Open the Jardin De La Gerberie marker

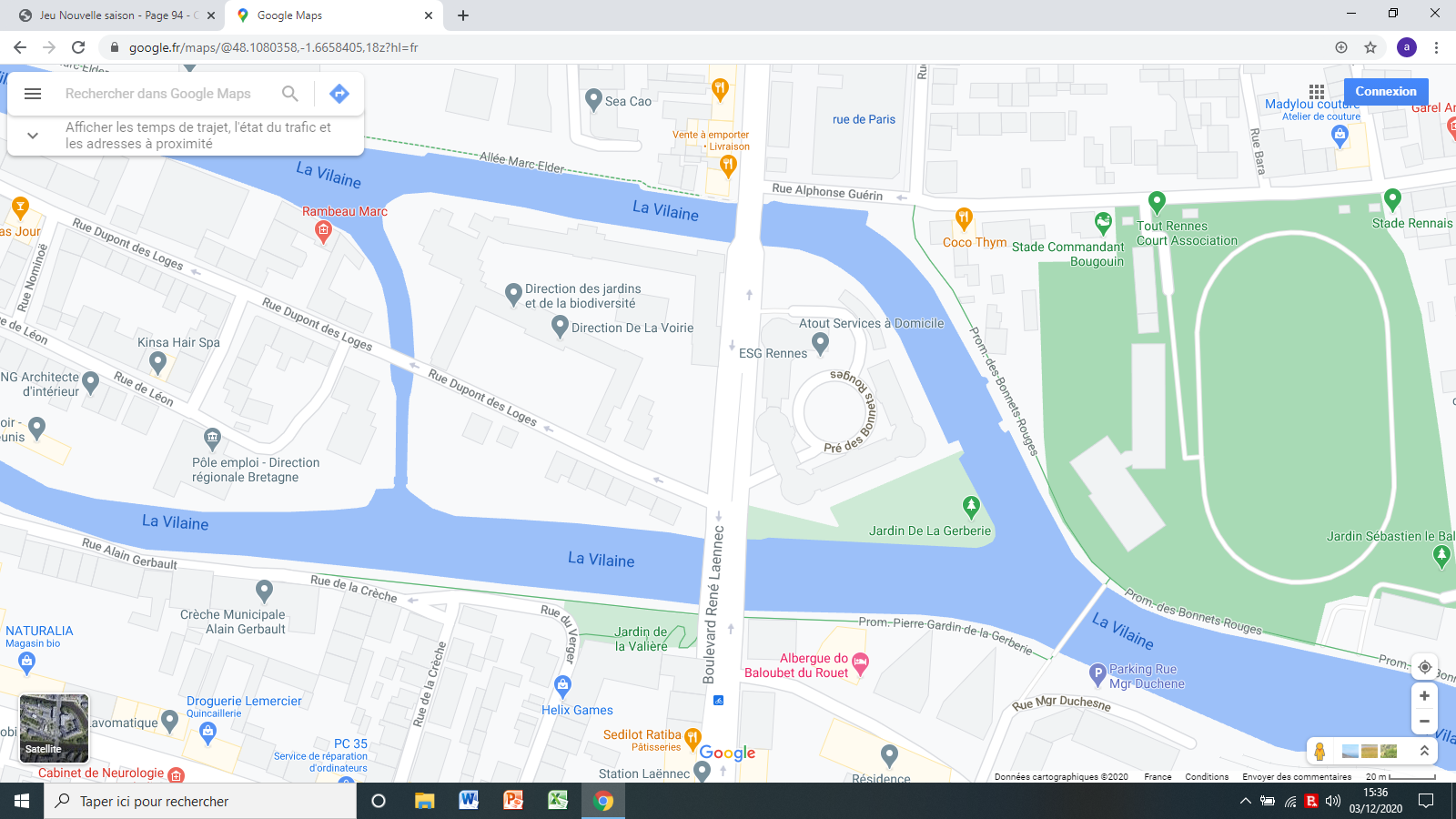[x=971, y=506]
